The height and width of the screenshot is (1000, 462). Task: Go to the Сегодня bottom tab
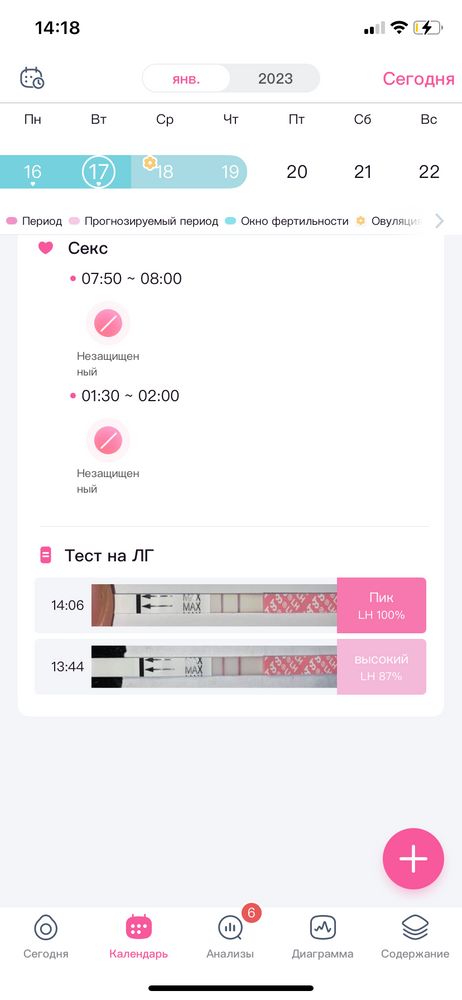coord(46,937)
